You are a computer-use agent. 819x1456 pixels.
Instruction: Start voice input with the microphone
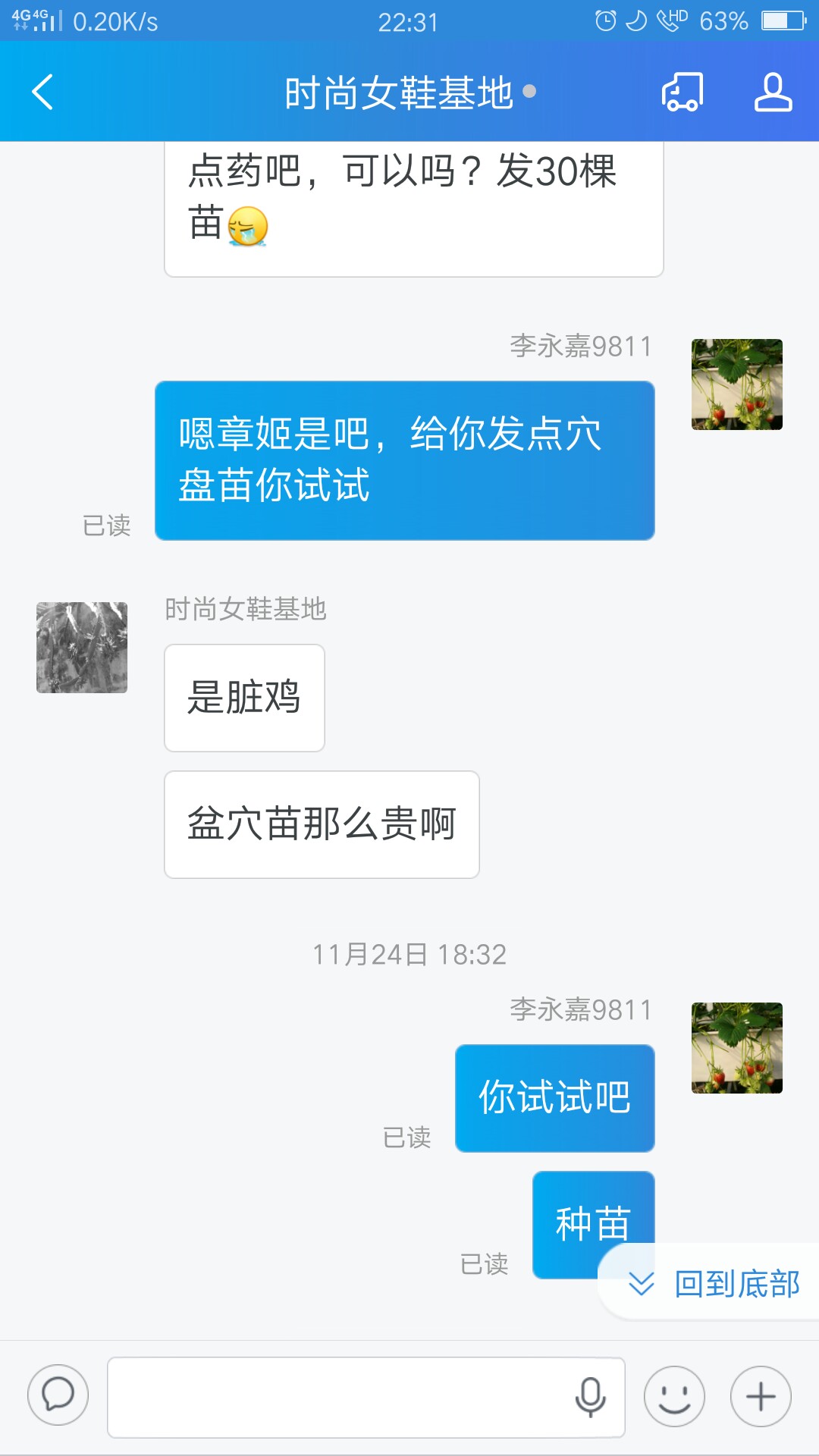[590, 1397]
